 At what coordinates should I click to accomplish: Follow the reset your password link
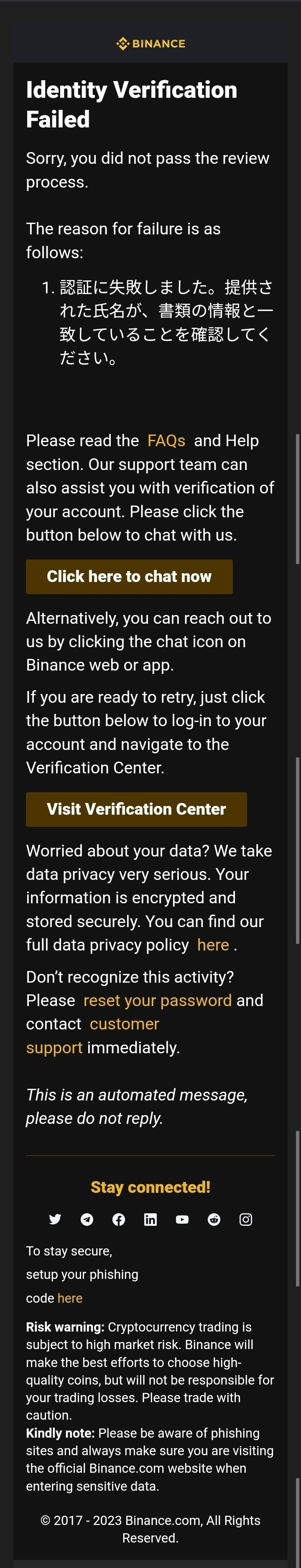pos(157,1000)
